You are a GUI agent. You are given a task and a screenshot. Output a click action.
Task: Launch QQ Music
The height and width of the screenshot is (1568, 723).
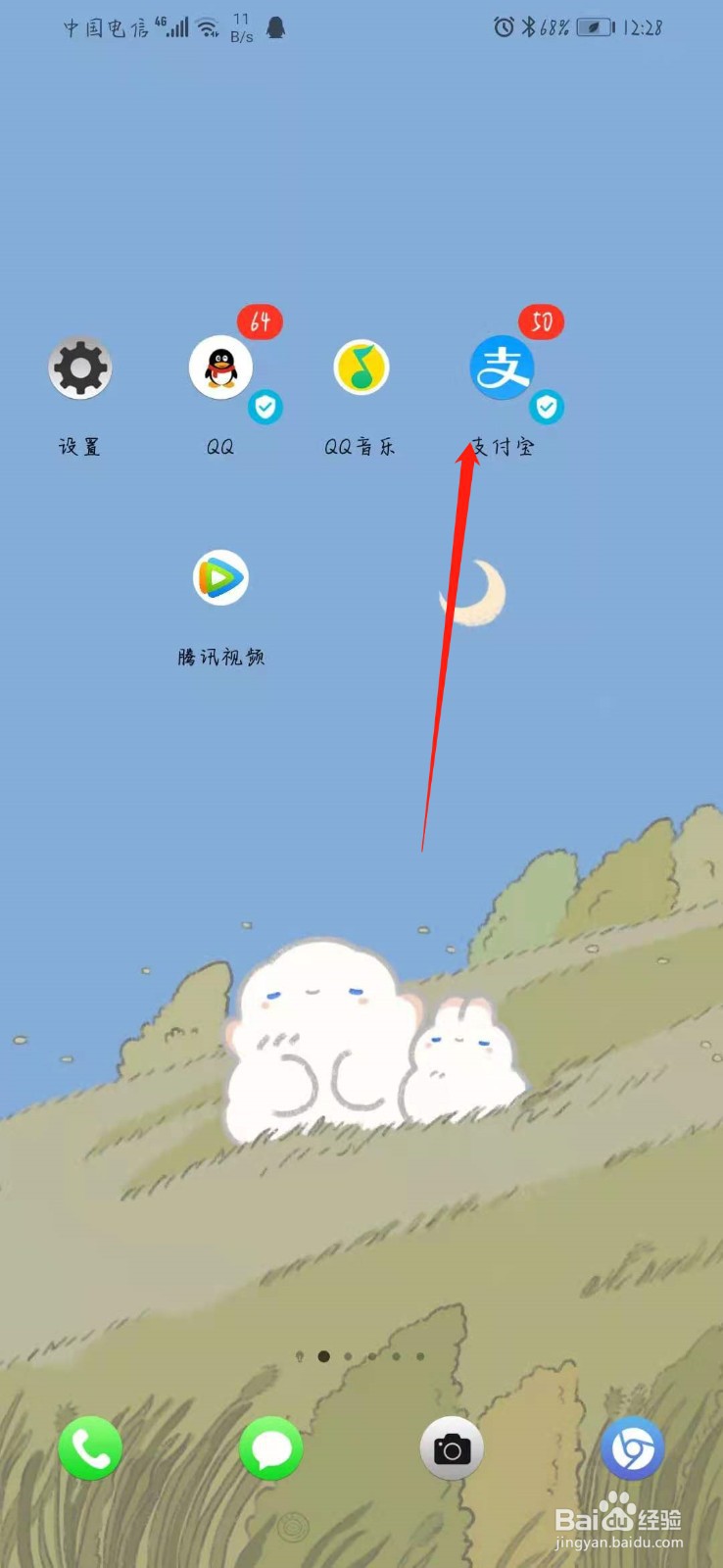361,367
